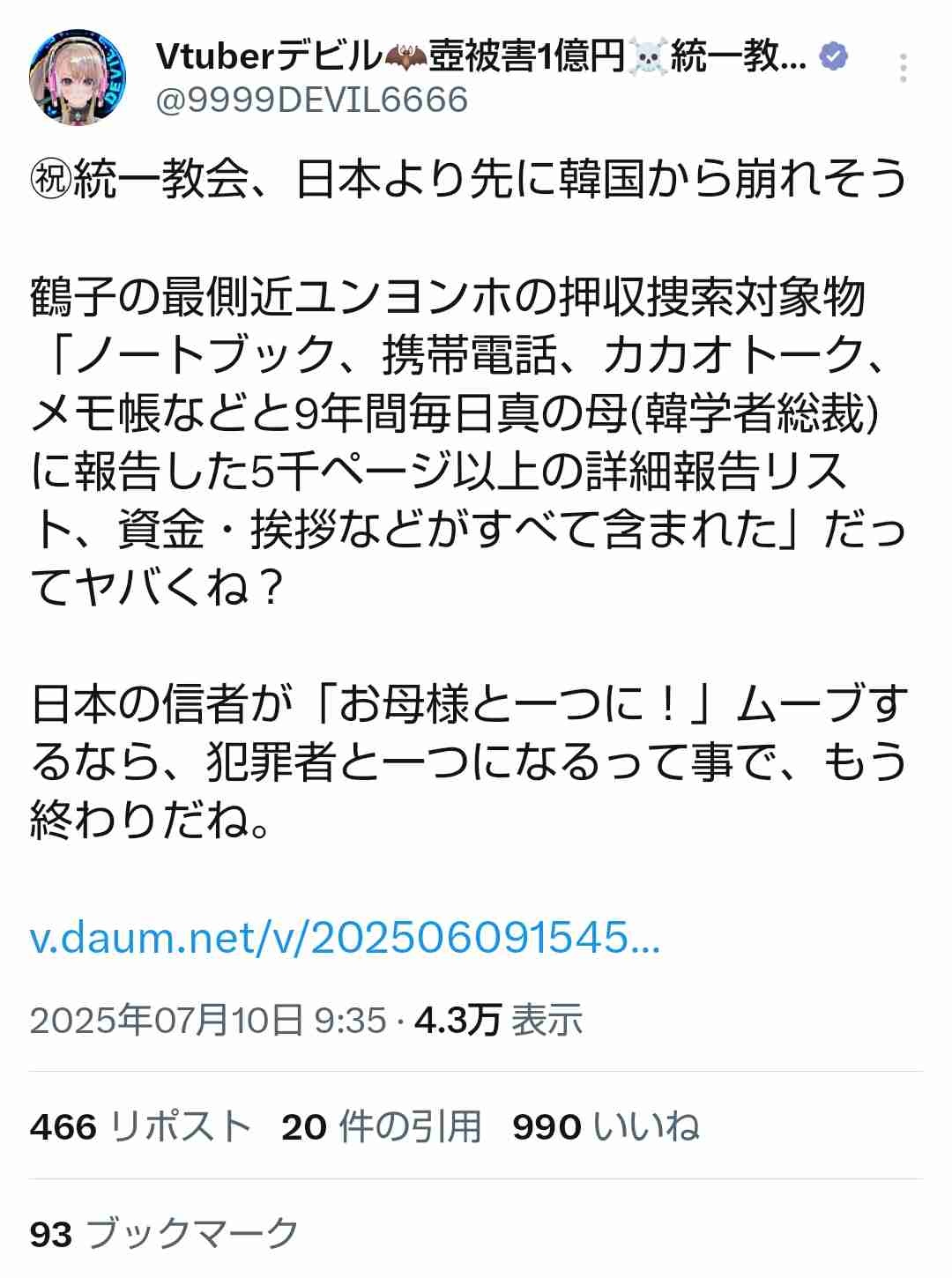Image resolution: width=952 pixels, height=1278 pixels.
Task: Open the tweet's overflow menu
Action: [x=903, y=68]
